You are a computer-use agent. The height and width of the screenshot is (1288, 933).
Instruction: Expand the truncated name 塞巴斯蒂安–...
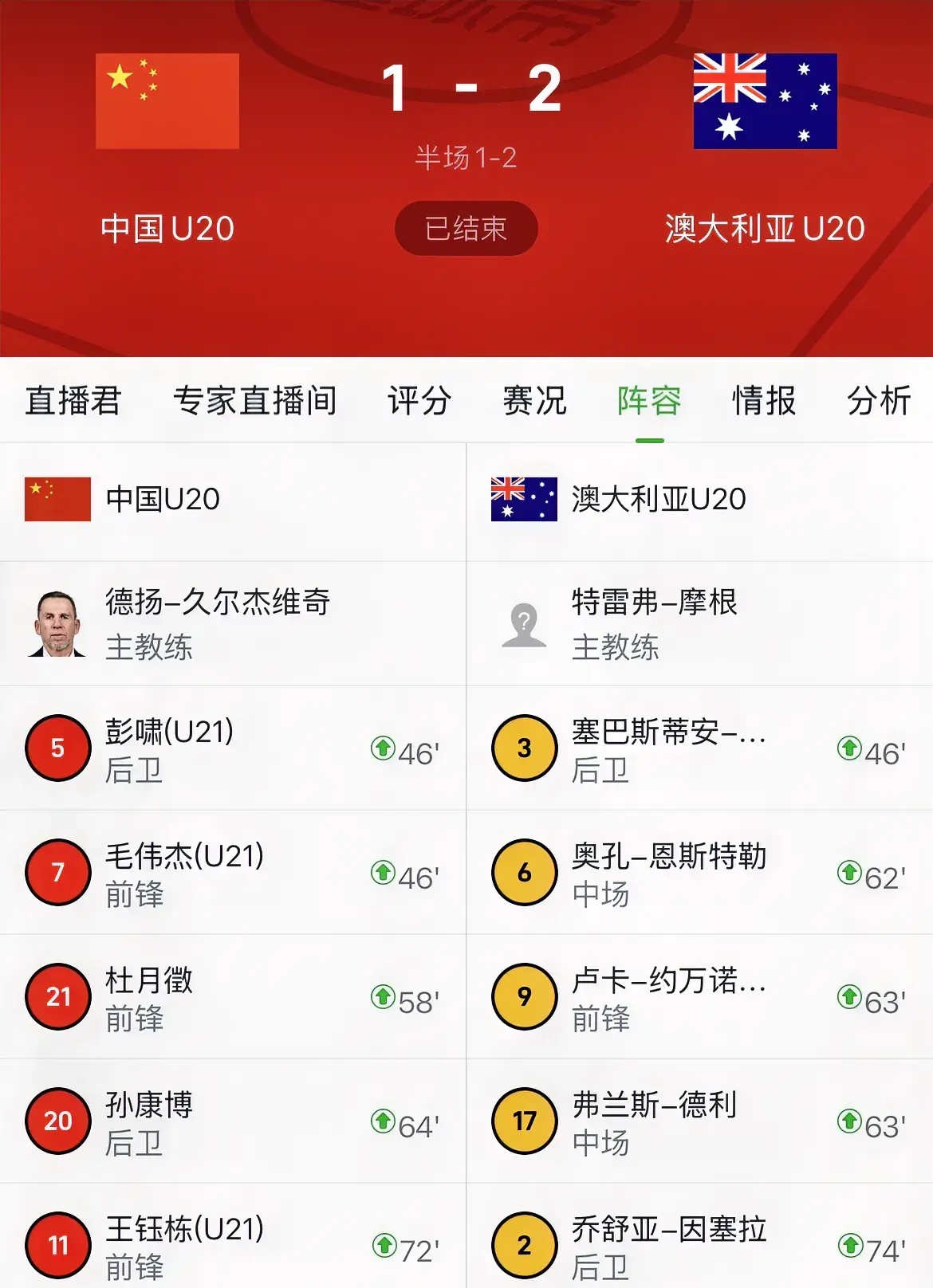[x=666, y=737]
